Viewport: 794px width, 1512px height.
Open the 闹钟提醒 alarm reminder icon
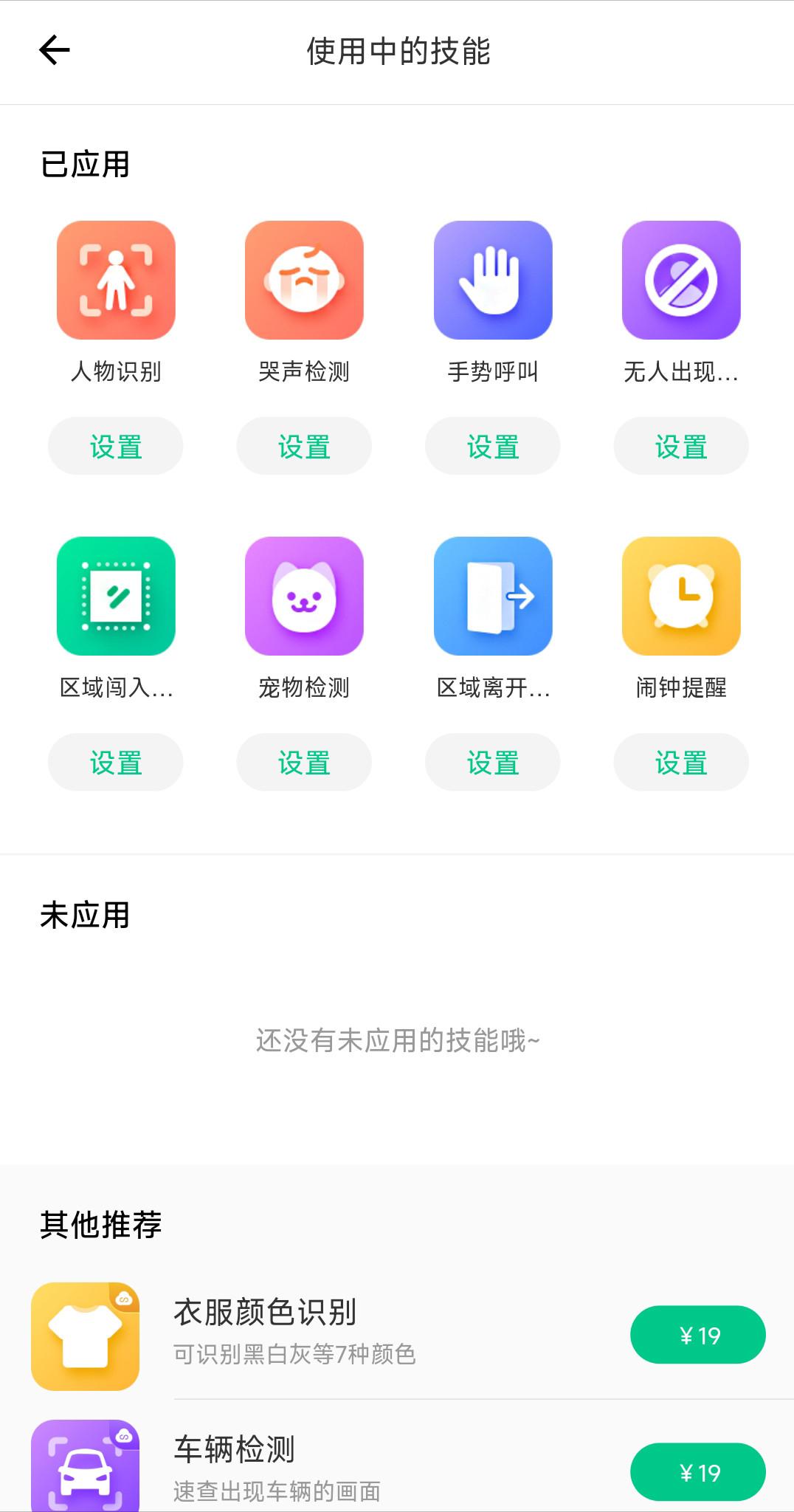(x=682, y=598)
